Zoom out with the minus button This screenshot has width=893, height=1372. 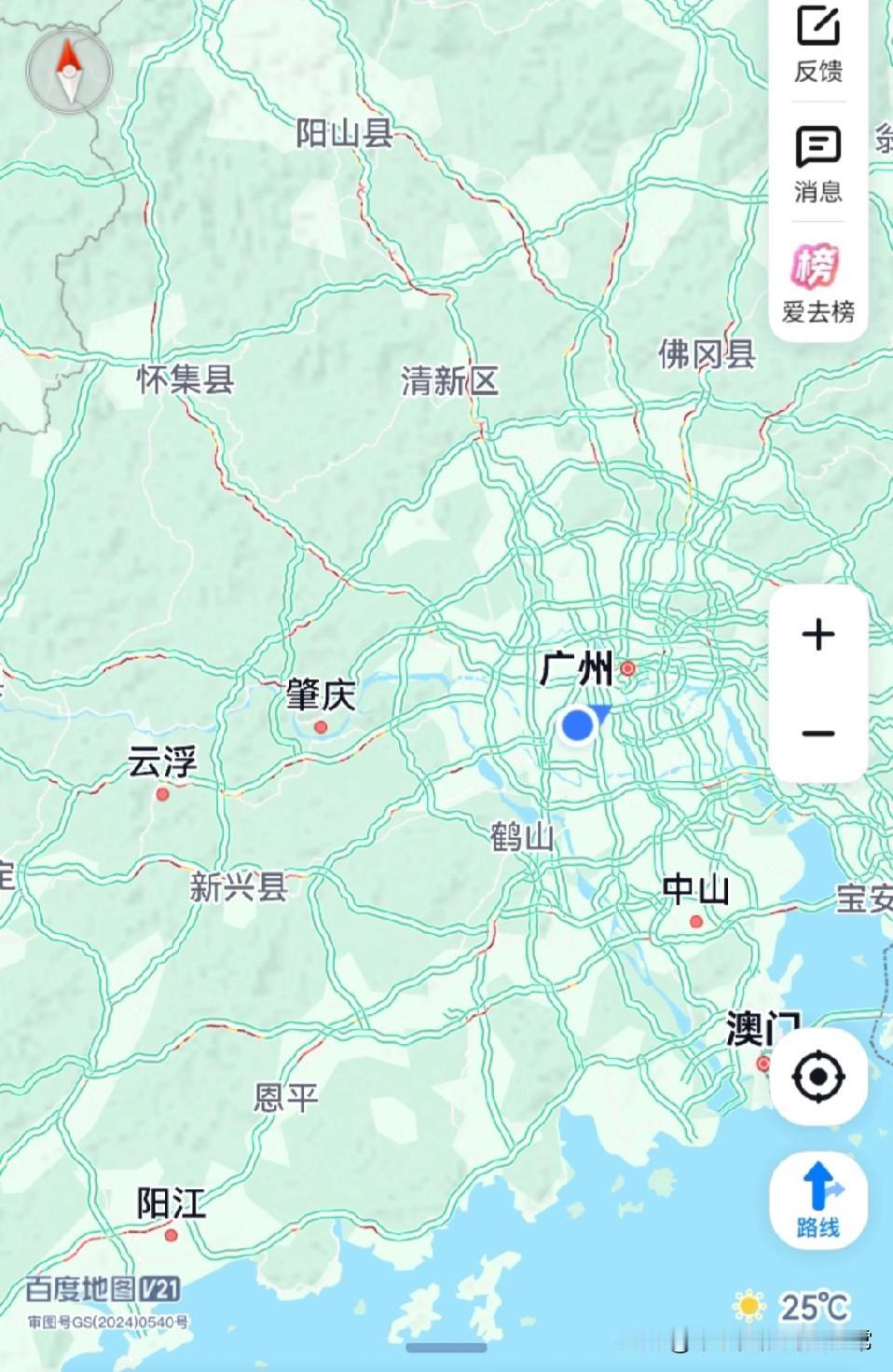point(817,734)
